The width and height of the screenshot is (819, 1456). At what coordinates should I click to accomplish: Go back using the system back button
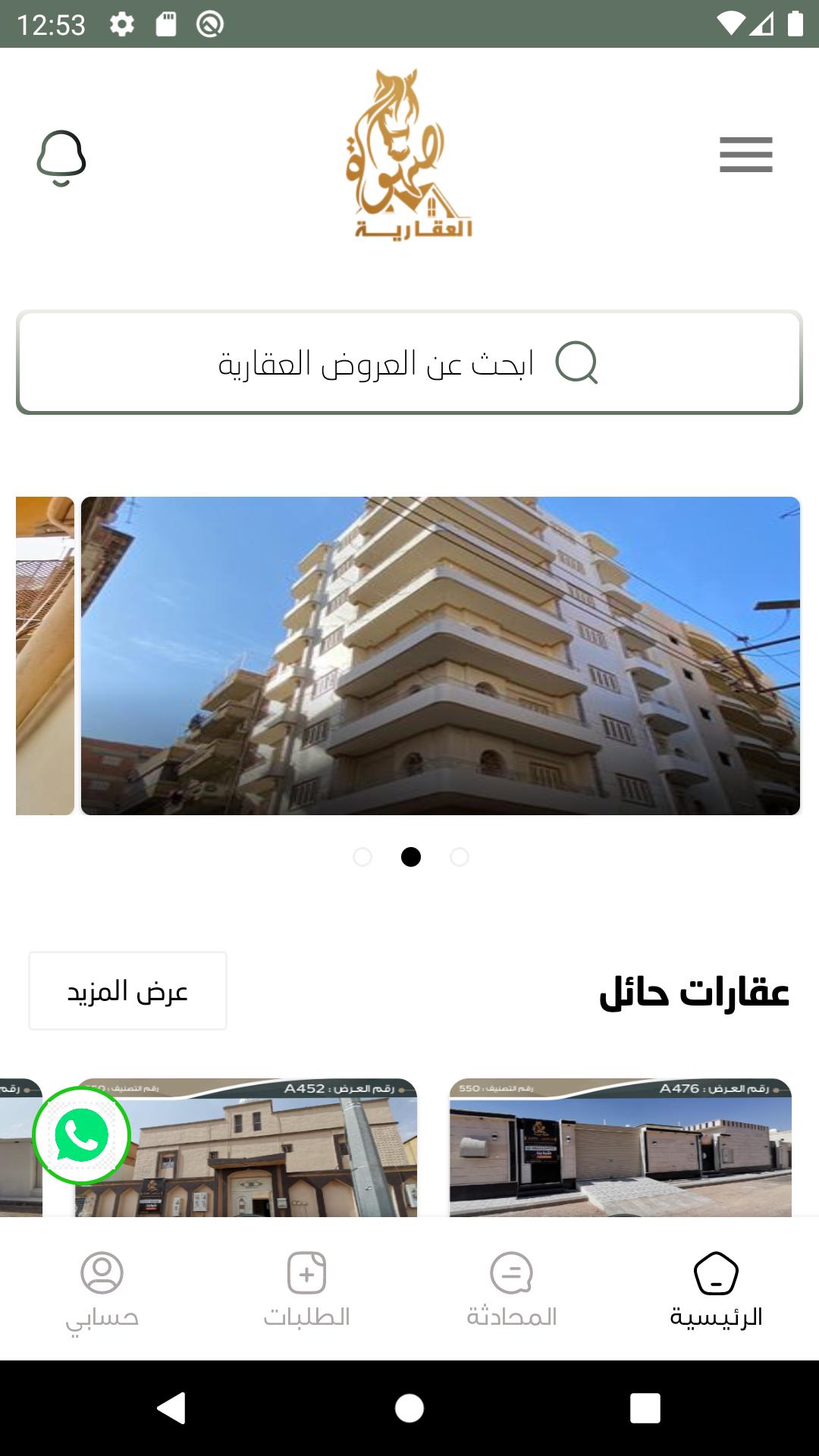[171, 1408]
